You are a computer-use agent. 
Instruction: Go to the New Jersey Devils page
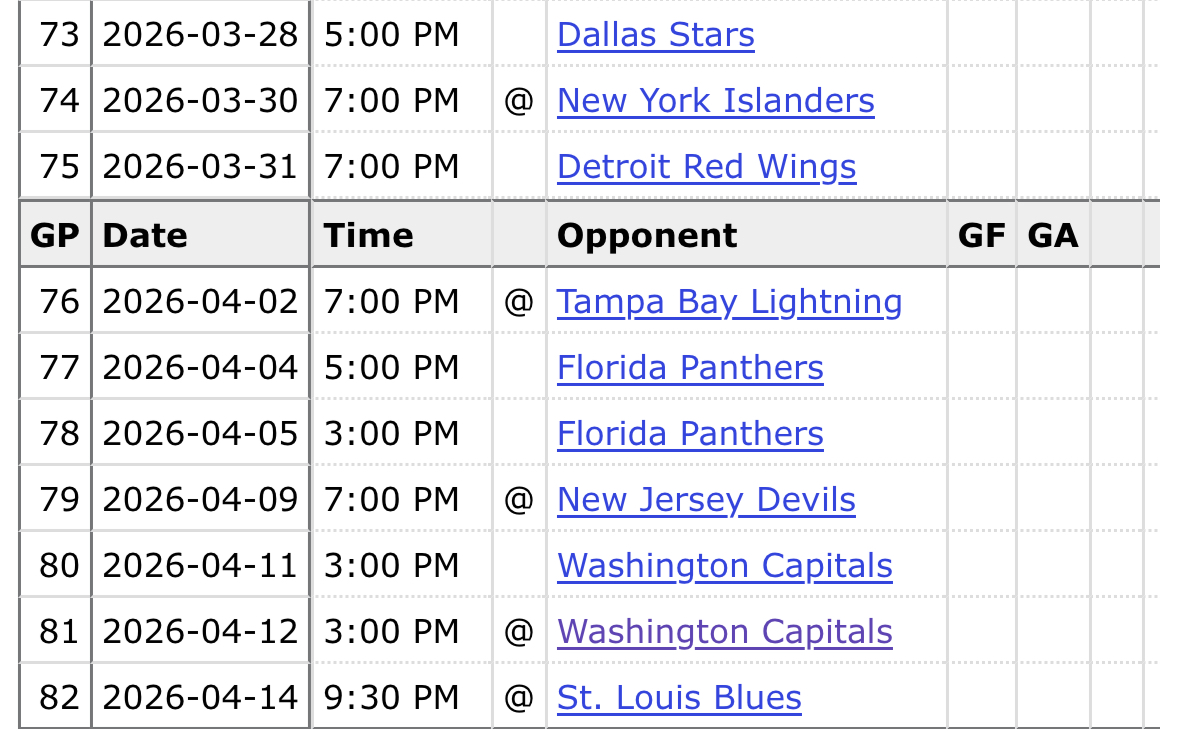pyautogui.click(x=706, y=500)
